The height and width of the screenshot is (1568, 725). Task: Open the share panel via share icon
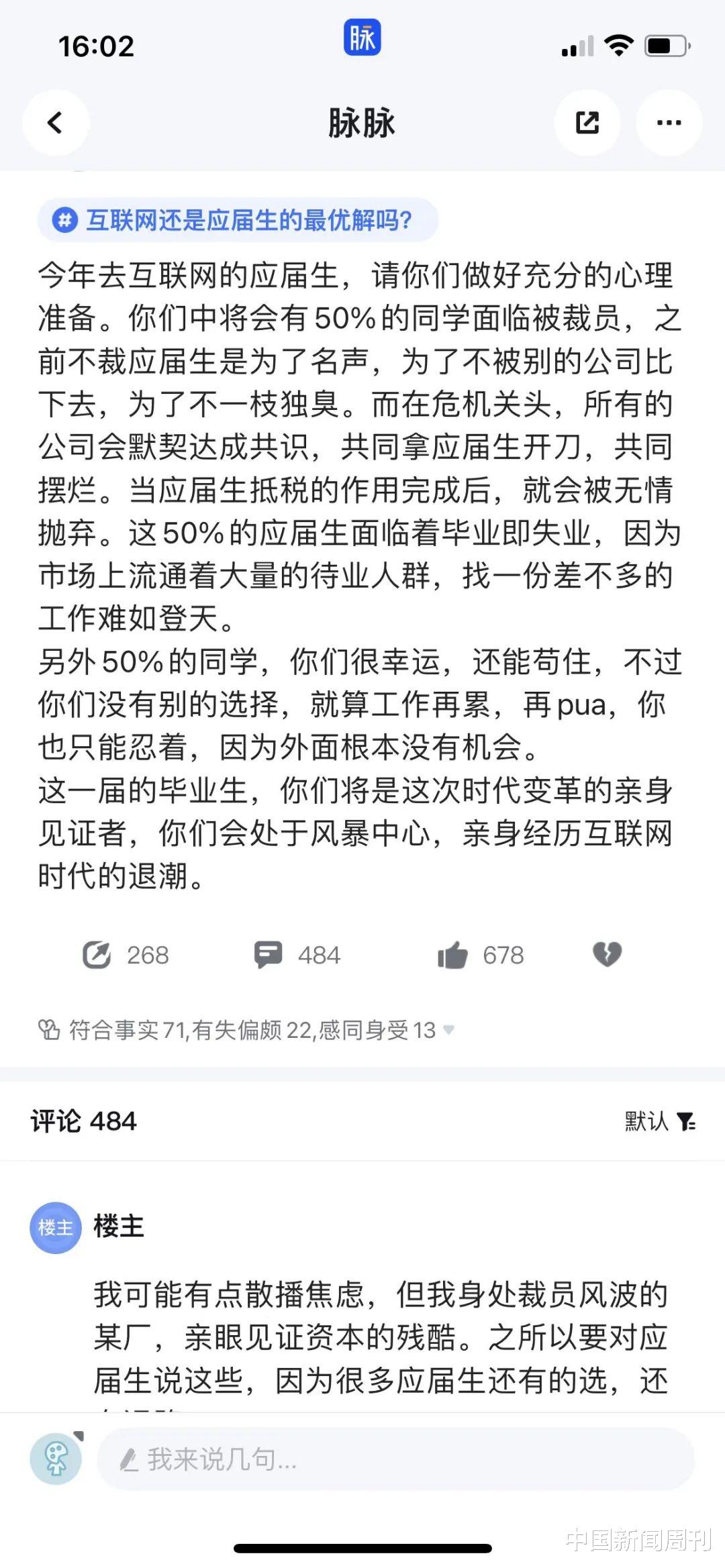pos(587,123)
